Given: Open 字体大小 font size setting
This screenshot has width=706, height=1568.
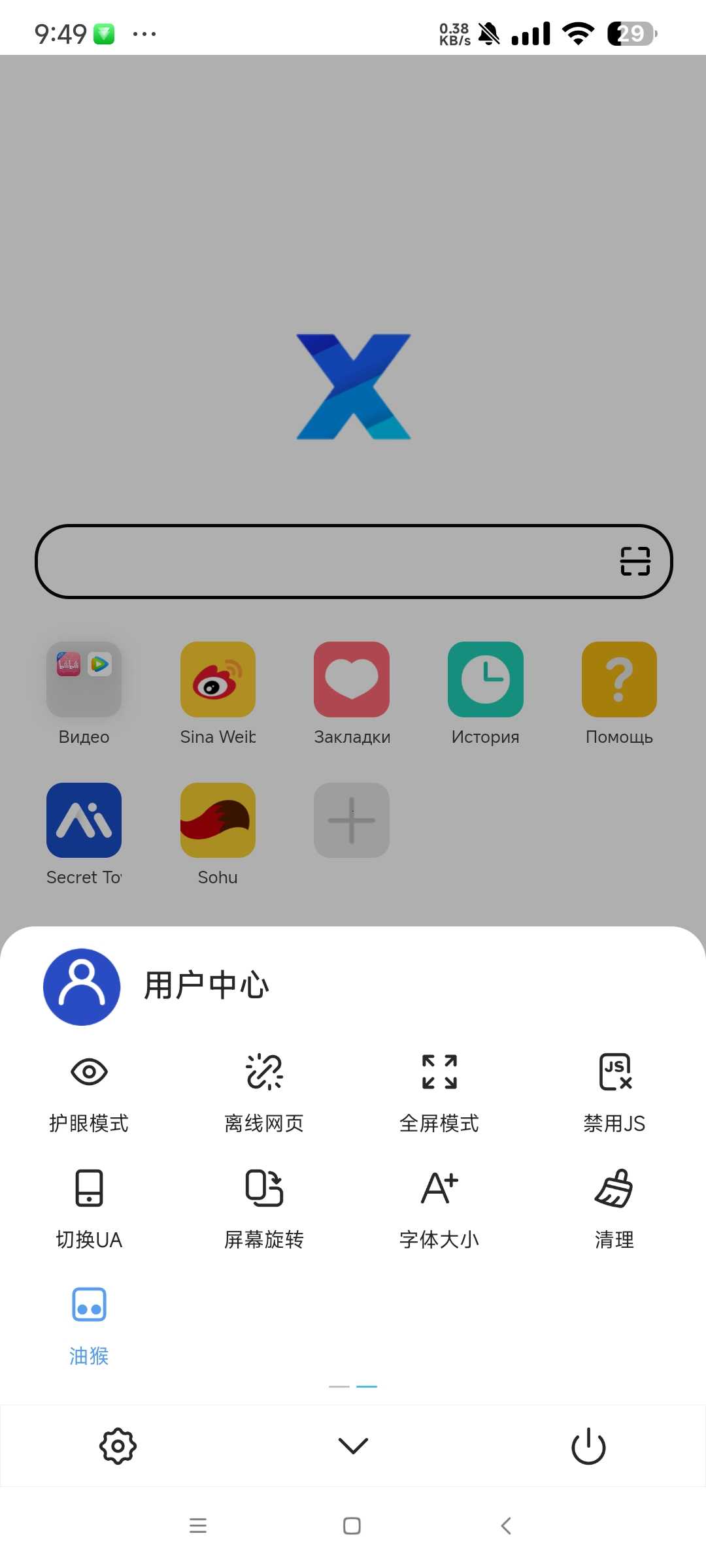Looking at the screenshot, I should coord(439,1204).
